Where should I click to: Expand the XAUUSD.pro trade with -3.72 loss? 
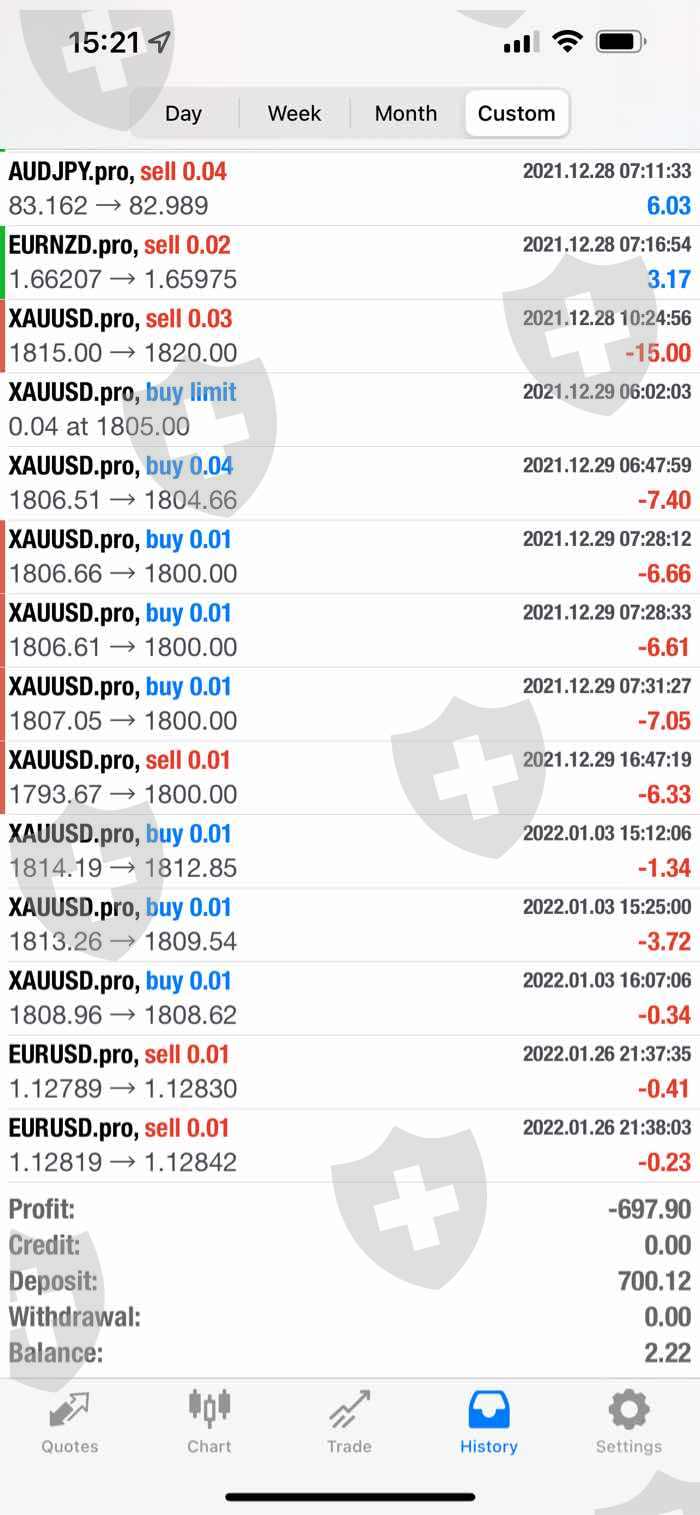pos(350,925)
